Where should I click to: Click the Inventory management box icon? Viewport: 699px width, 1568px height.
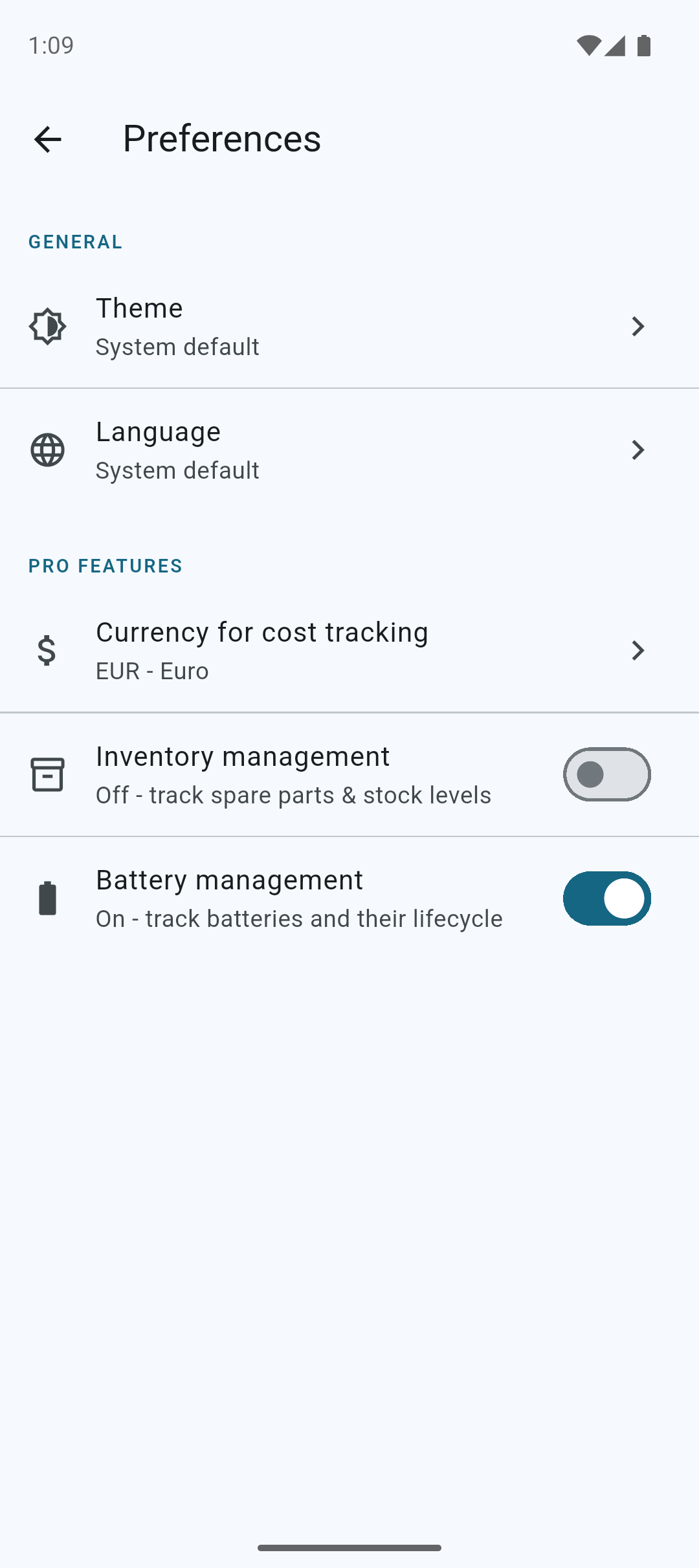47,774
